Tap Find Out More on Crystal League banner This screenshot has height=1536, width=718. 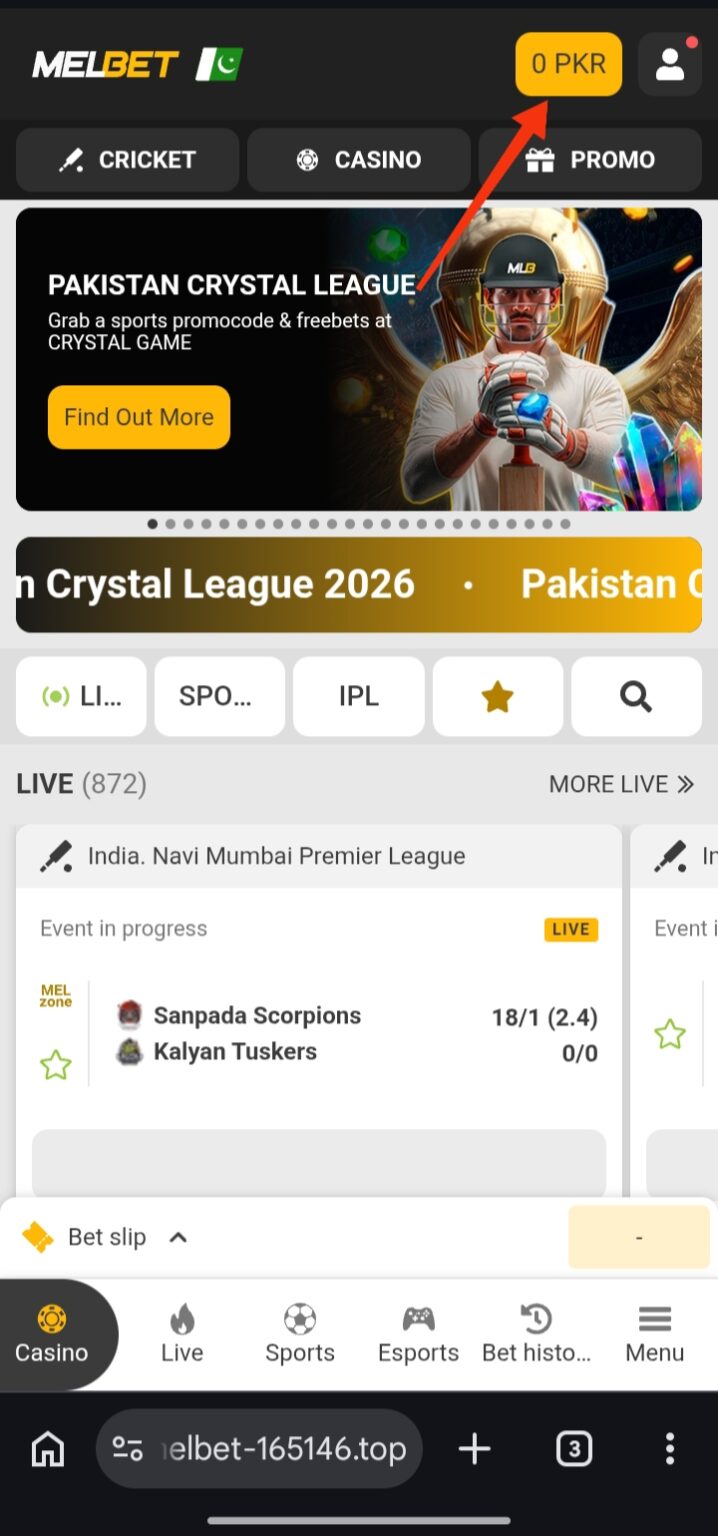click(x=139, y=417)
